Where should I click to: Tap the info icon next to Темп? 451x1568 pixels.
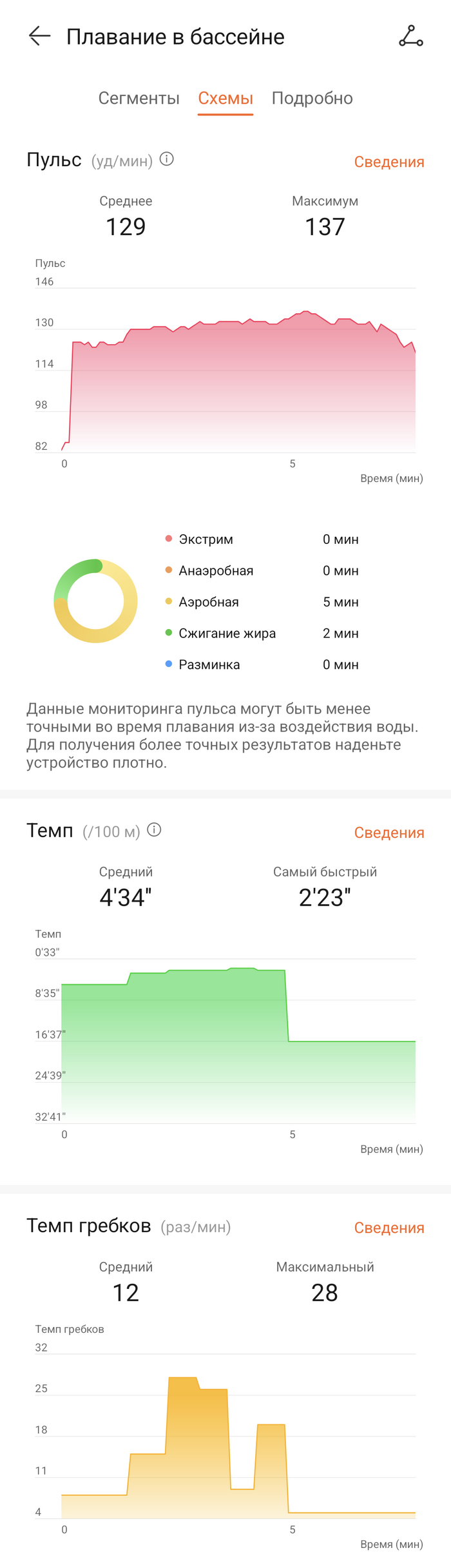click(154, 830)
